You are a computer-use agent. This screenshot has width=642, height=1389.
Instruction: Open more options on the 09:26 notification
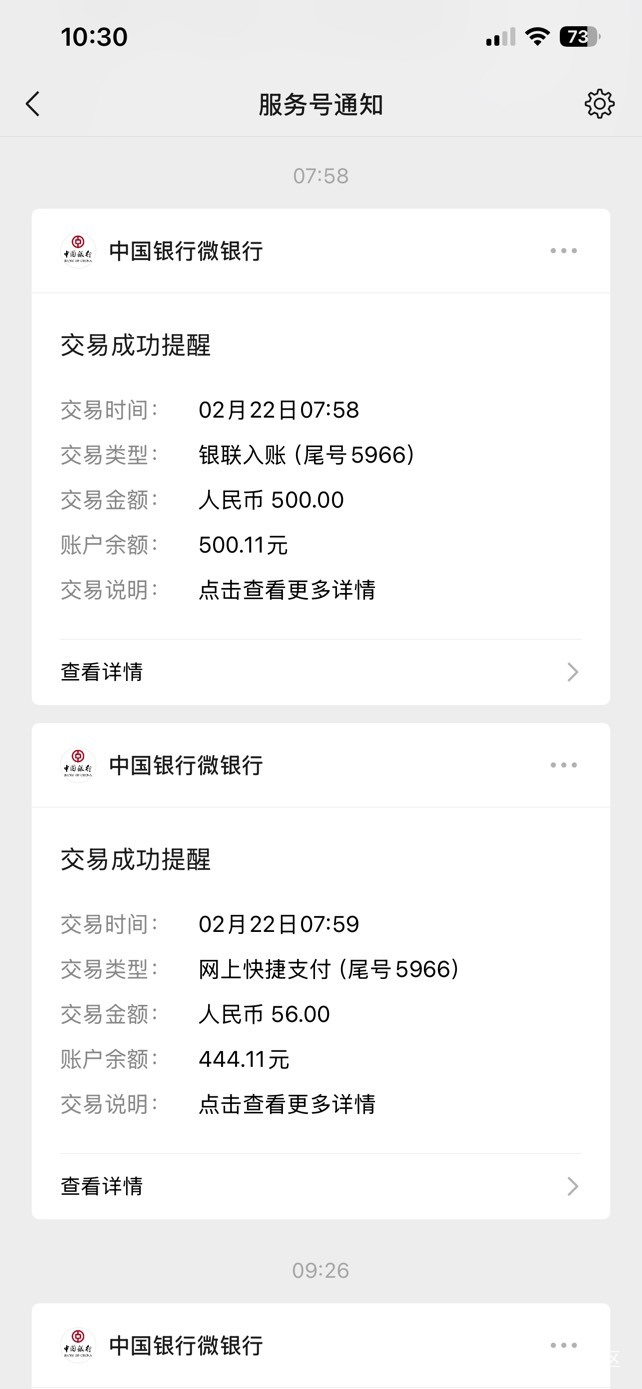pyautogui.click(x=563, y=1345)
